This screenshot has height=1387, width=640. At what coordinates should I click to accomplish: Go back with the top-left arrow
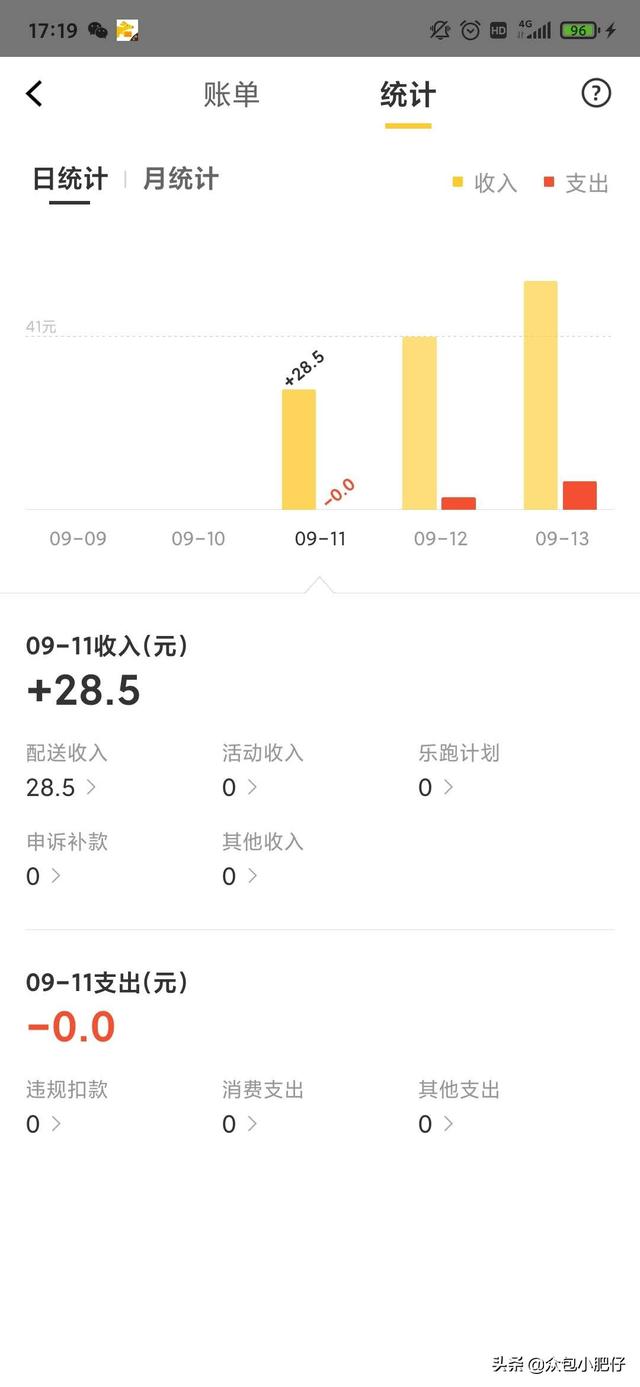coord(34,94)
